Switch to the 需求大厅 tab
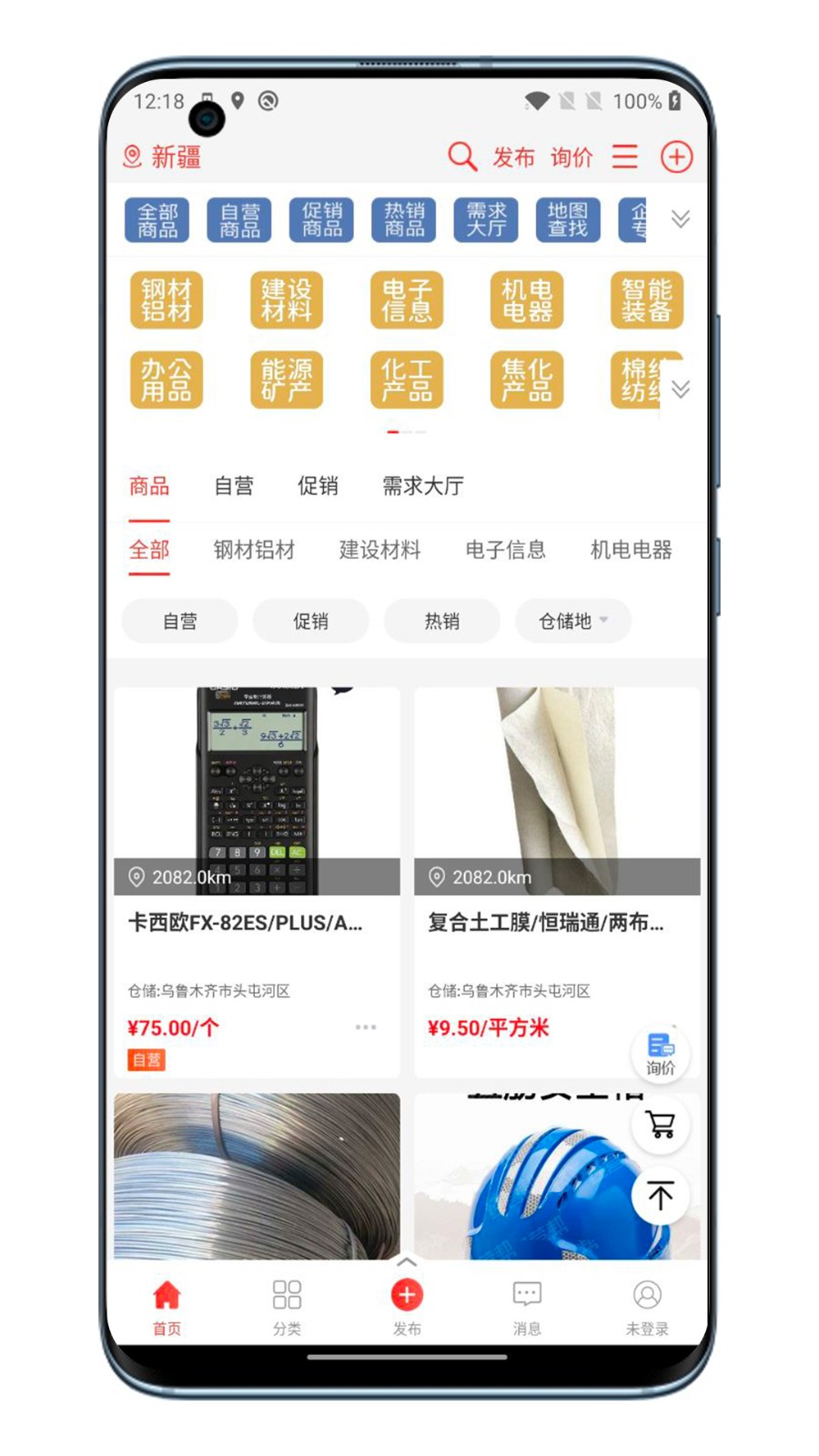819x1456 pixels. [422, 486]
